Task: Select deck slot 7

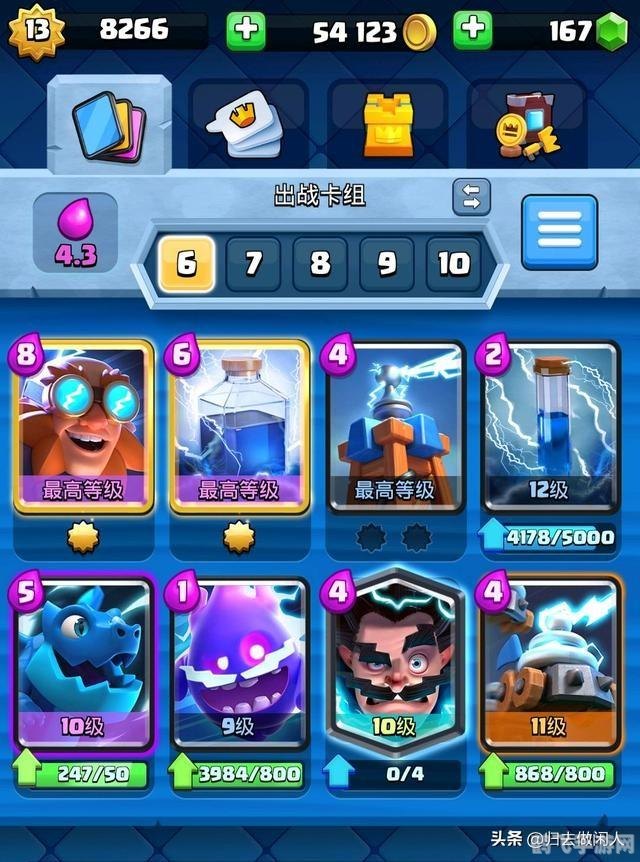Action: [x=253, y=264]
